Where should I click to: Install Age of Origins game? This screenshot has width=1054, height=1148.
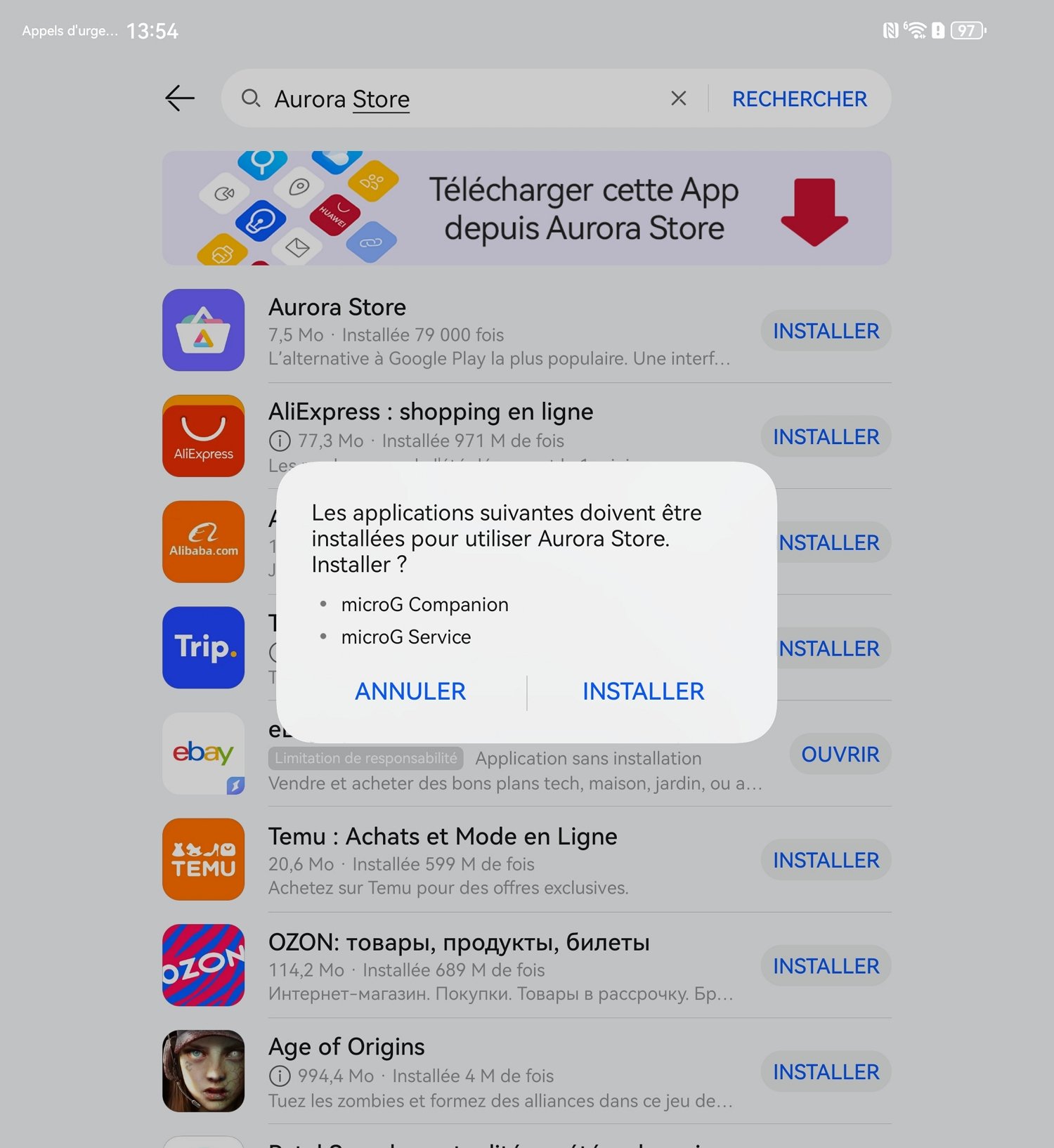point(826,1072)
